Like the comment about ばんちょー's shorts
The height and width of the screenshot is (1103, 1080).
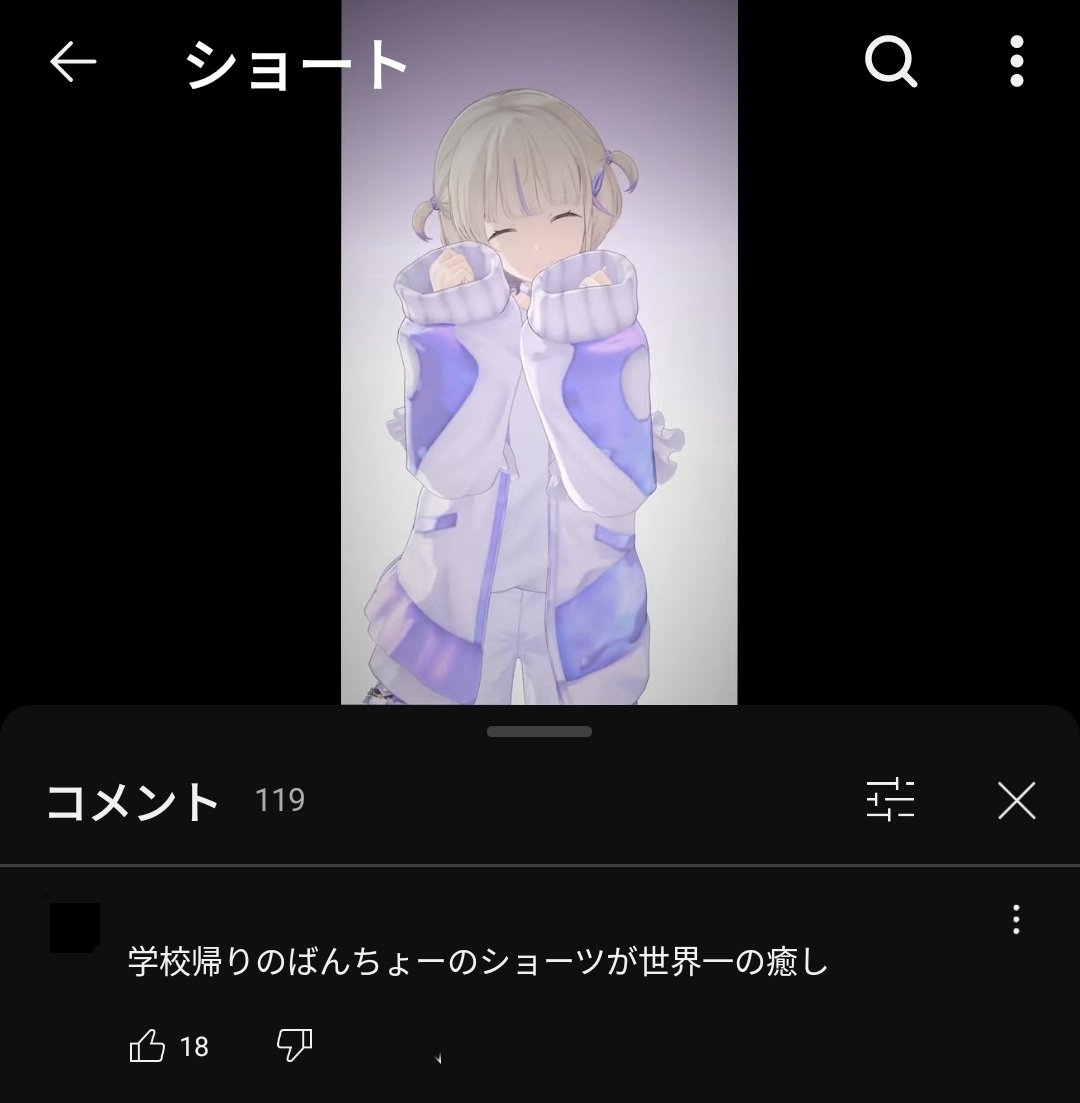pyautogui.click(x=148, y=1046)
